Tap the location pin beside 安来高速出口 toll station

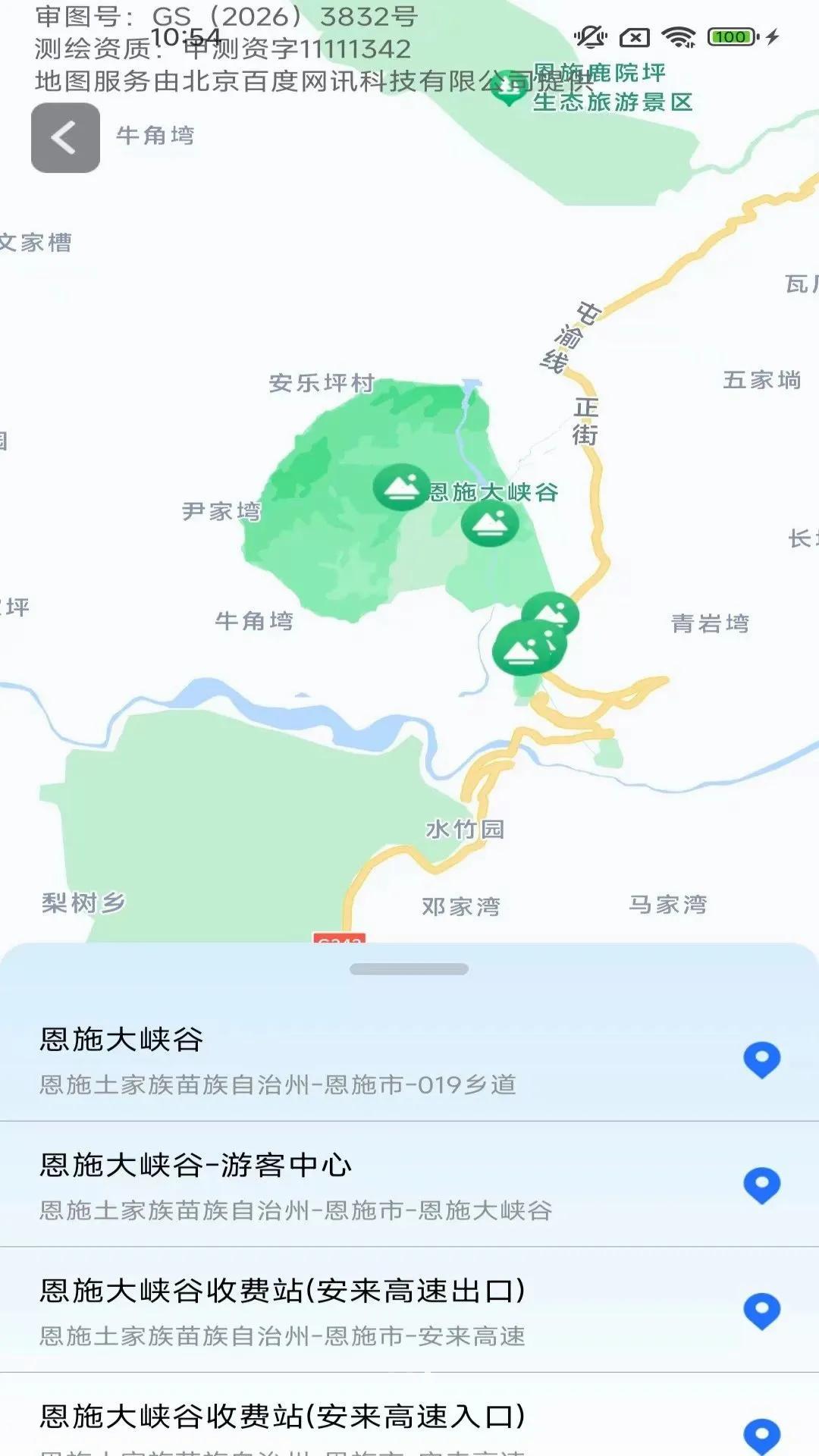(762, 1311)
